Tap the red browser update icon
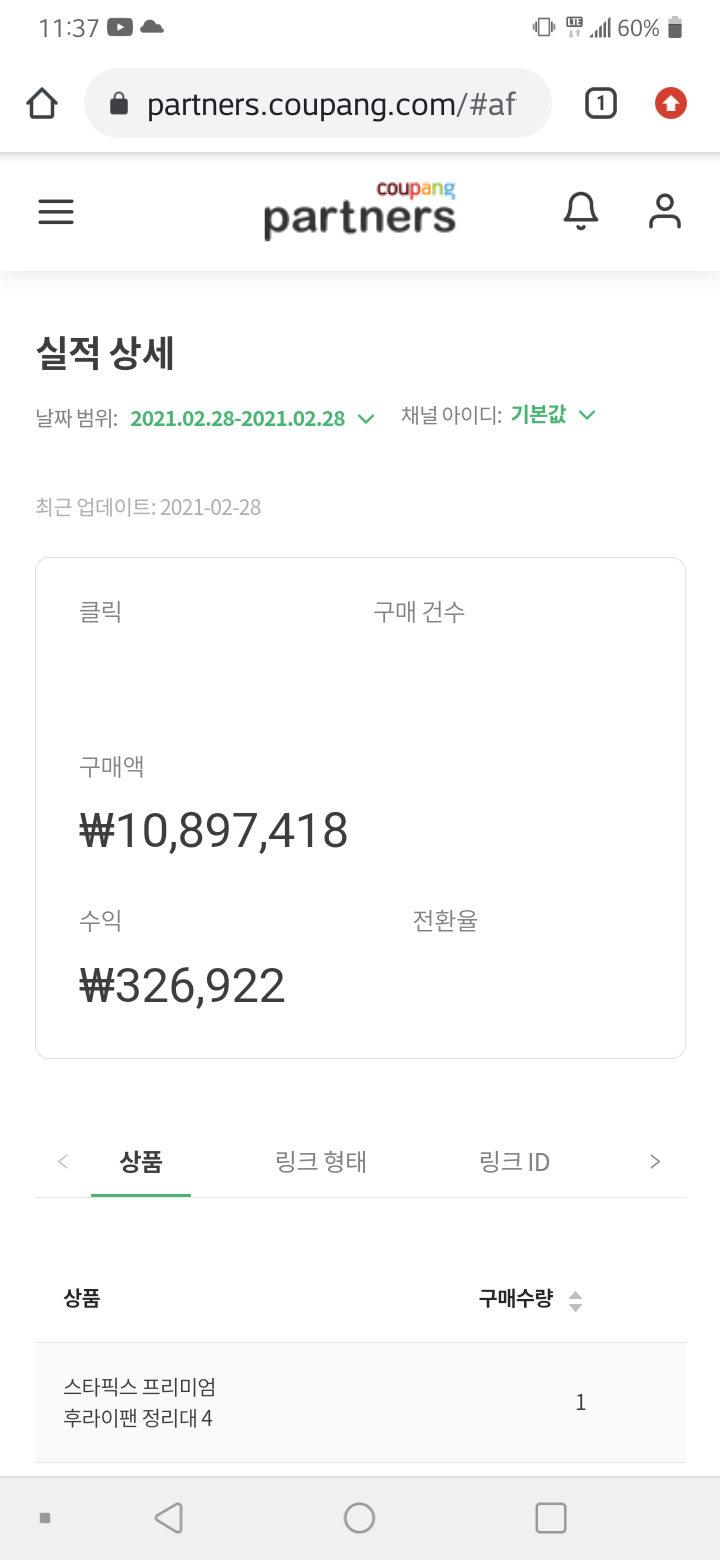 click(x=670, y=103)
